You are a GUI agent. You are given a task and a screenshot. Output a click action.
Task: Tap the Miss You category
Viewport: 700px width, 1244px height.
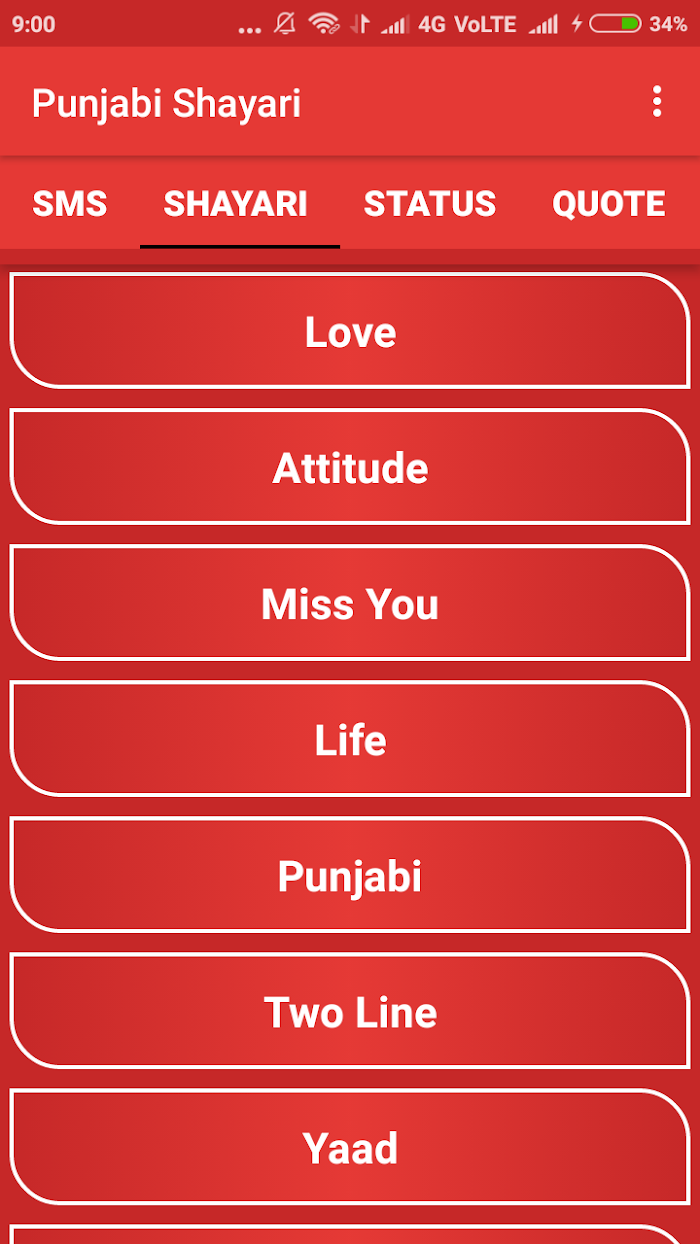click(350, 603)
